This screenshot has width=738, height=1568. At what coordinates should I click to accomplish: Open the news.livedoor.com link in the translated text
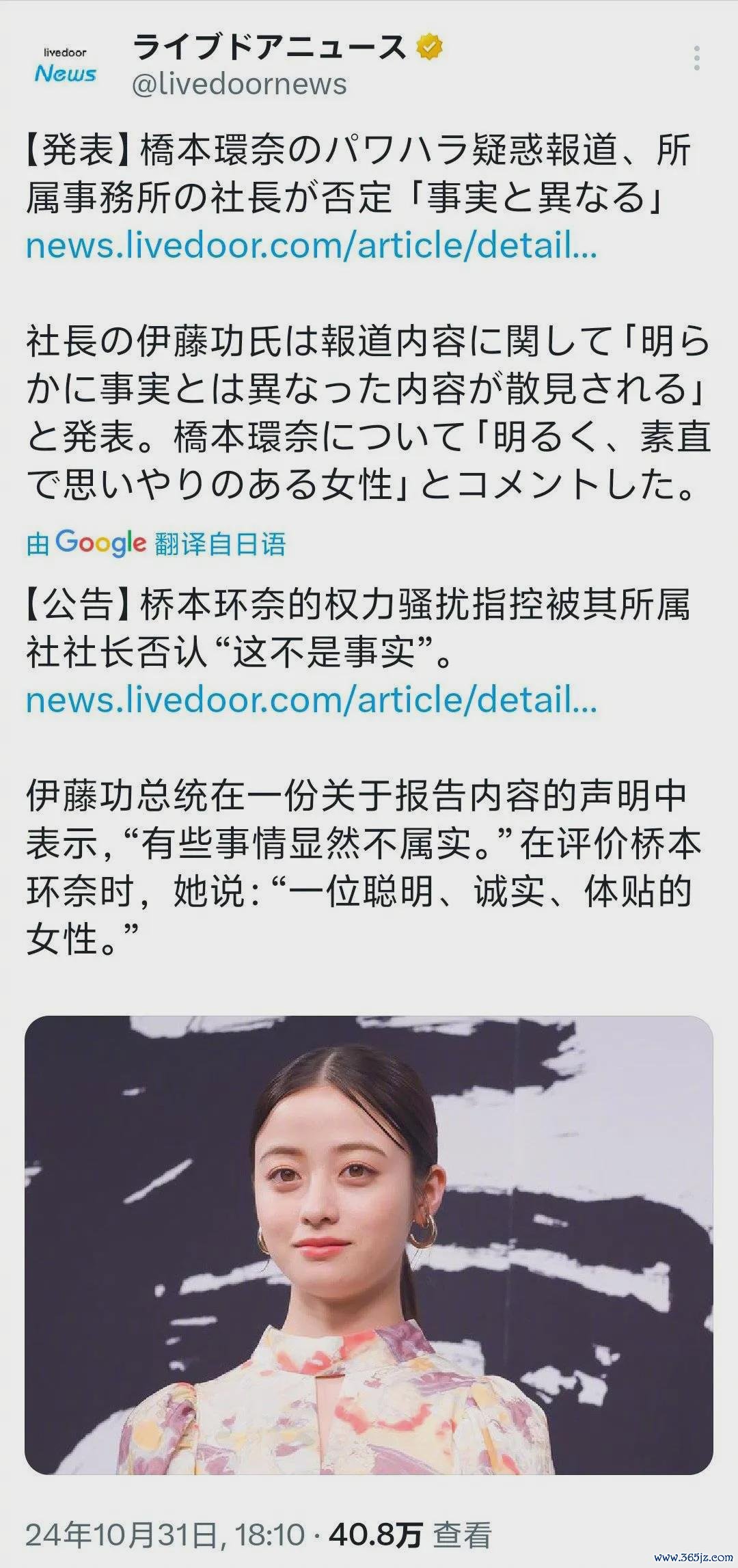tap(312, 700)
